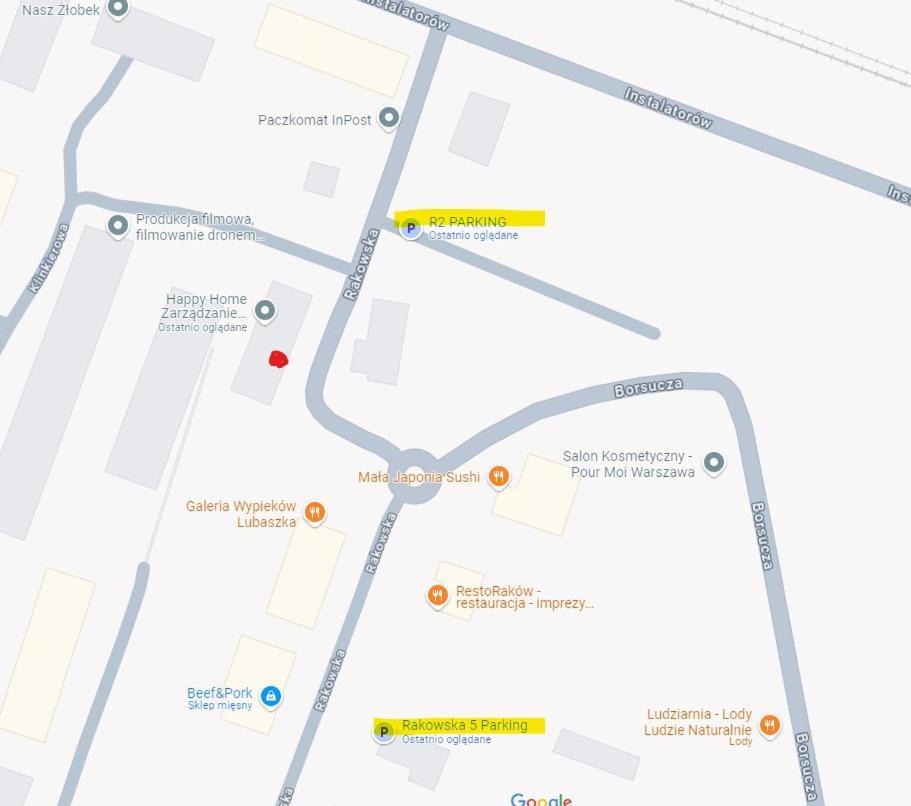The image size is (911, 806).
Task: Open the Nasz Żłobek pin
Action: click(x=118, y=8)
